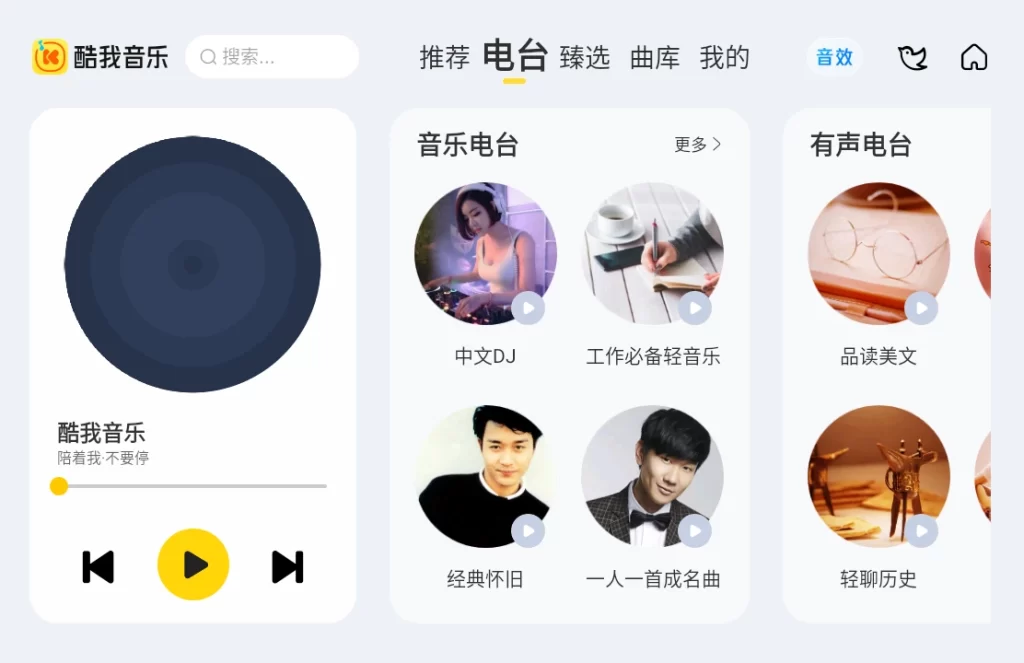Switch to the 臻选 tab
The width and height of the screenshot is (1024, 663).
tap(584, 57)
